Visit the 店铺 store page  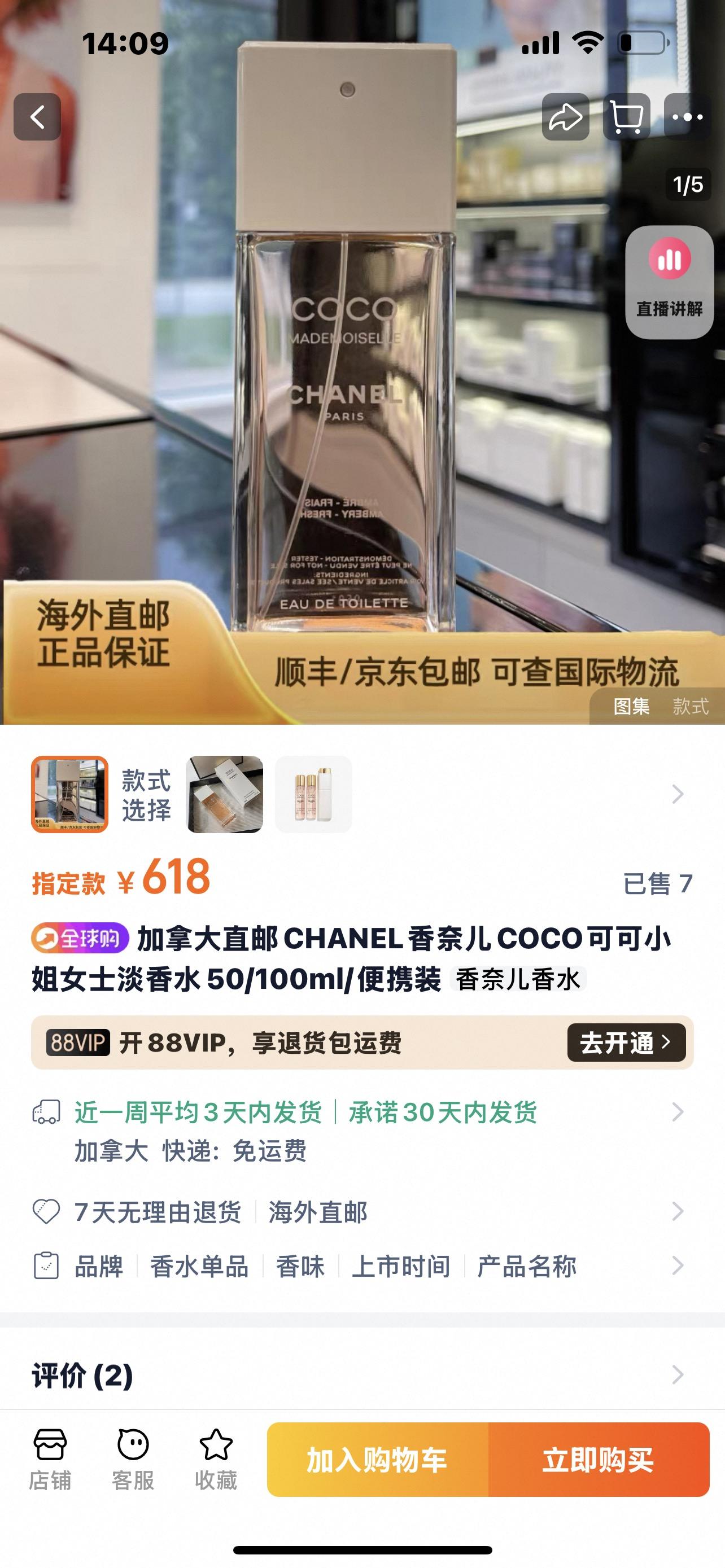point(50,1459)
